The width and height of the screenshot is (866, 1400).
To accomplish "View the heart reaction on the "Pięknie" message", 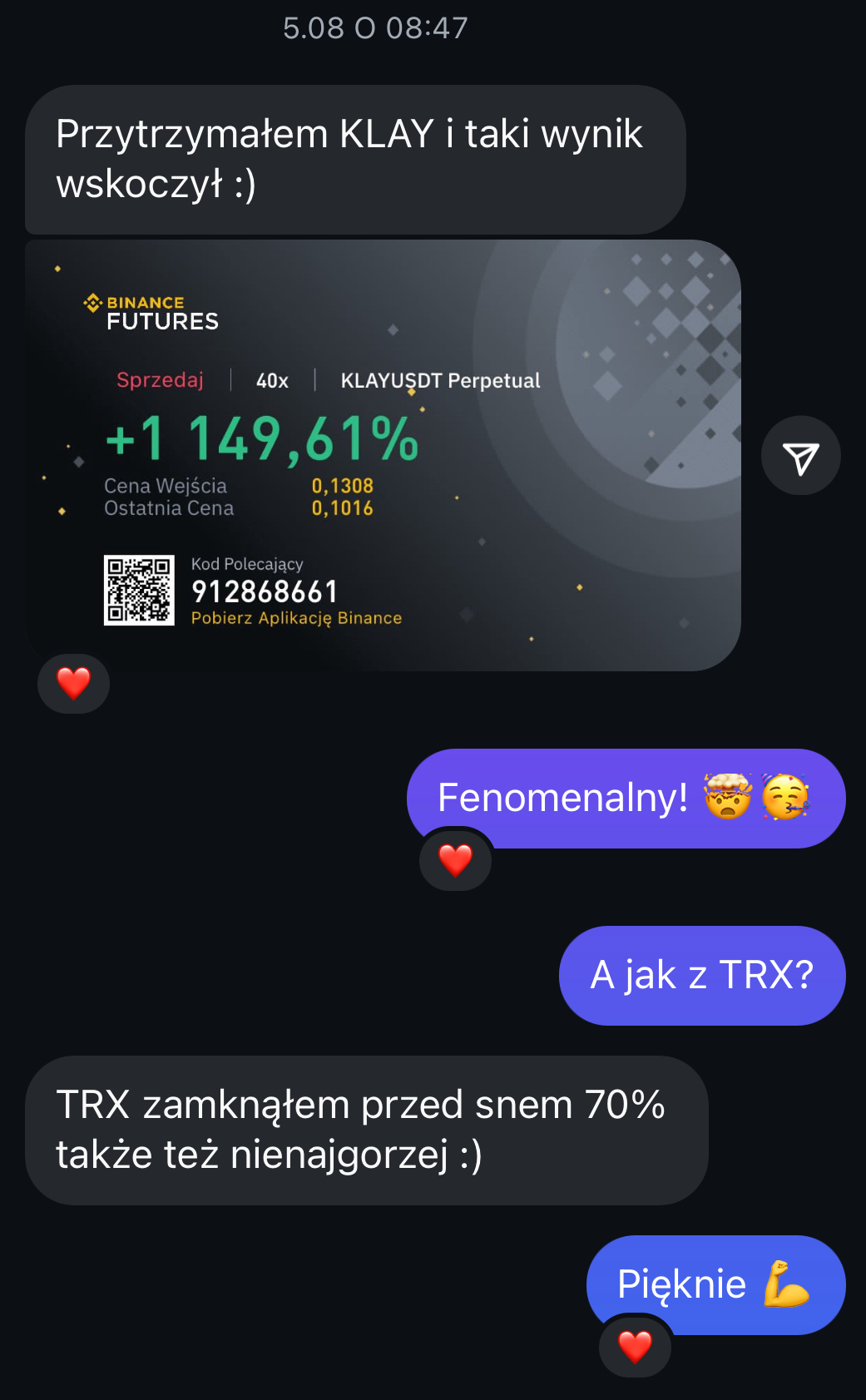I will 635,1347.
